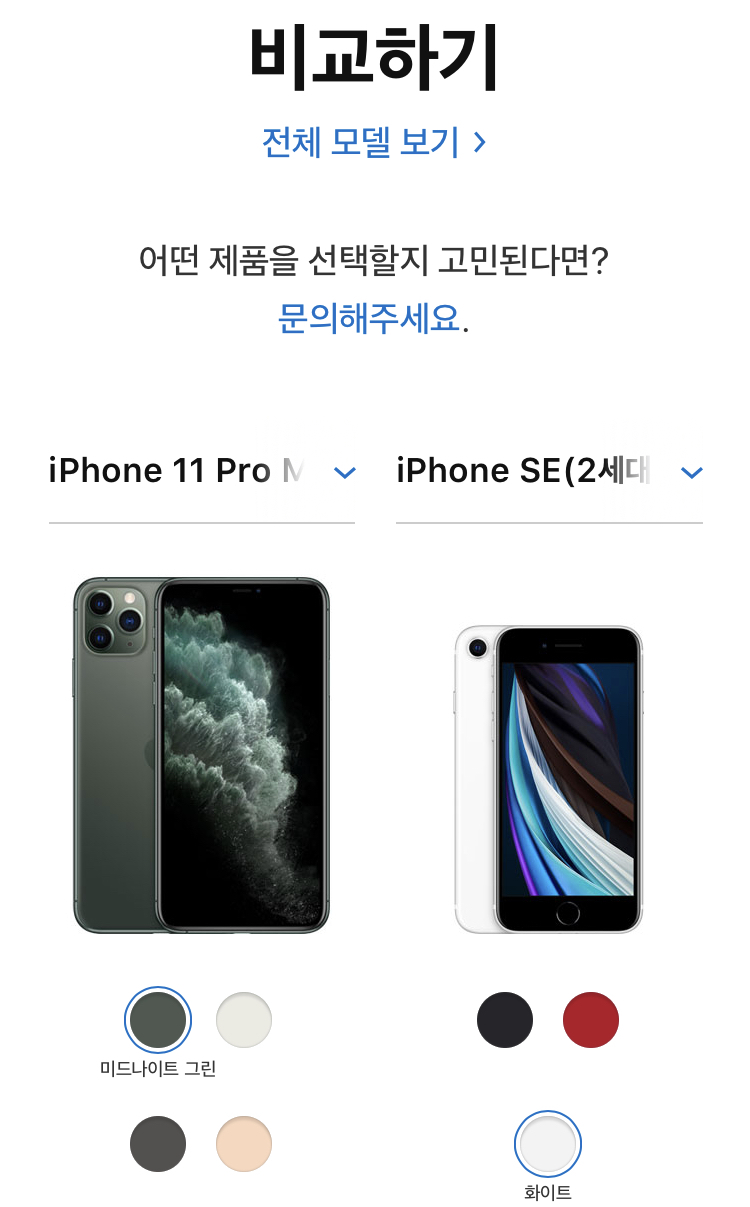Expand the iPhone SE(2세대) model dropdown
The height and width of the screenshot is (1207, 750).
click(x=549, y=472)
